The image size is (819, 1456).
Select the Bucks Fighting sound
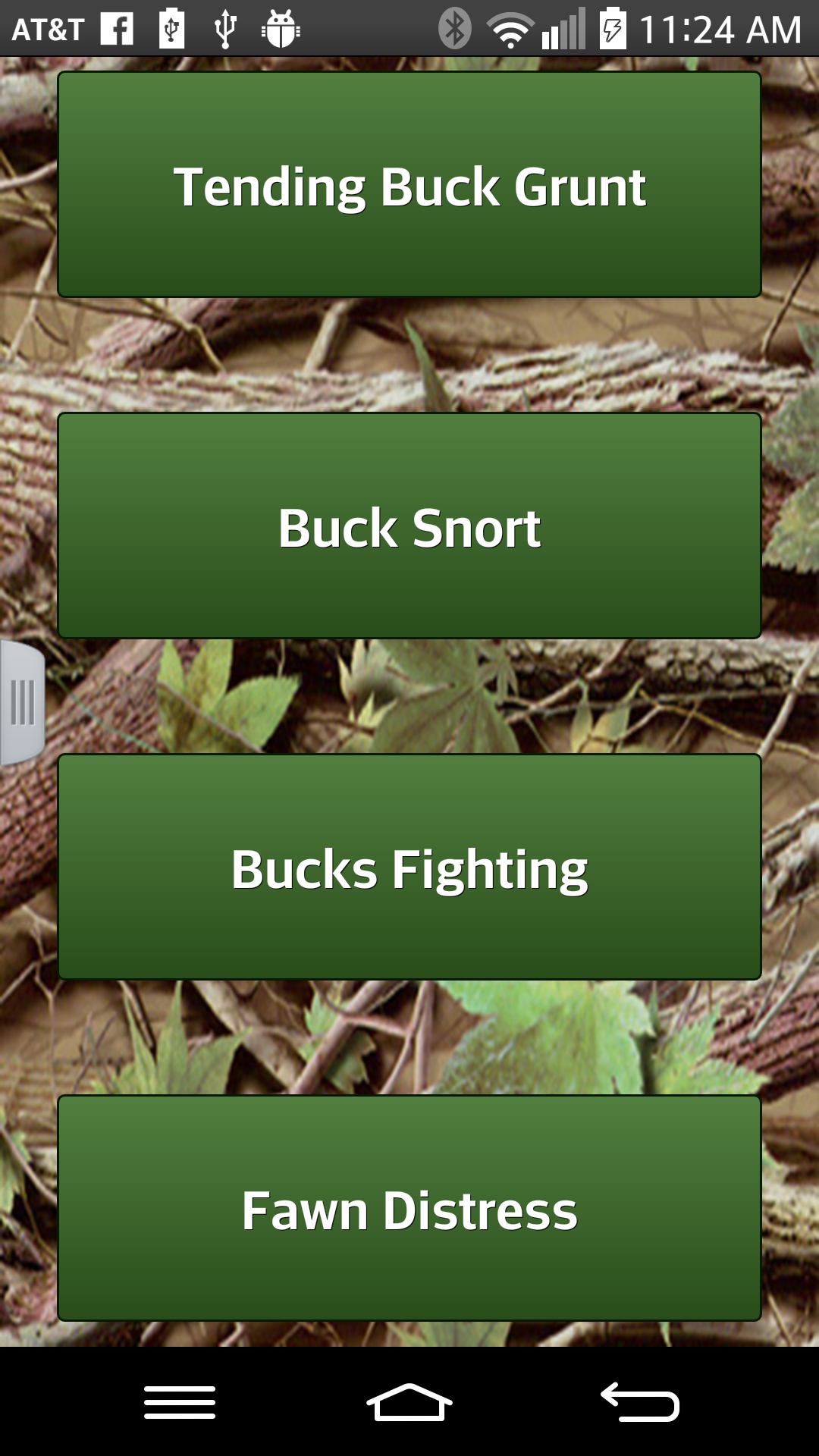pyautogui.click(x=409, y=867)
